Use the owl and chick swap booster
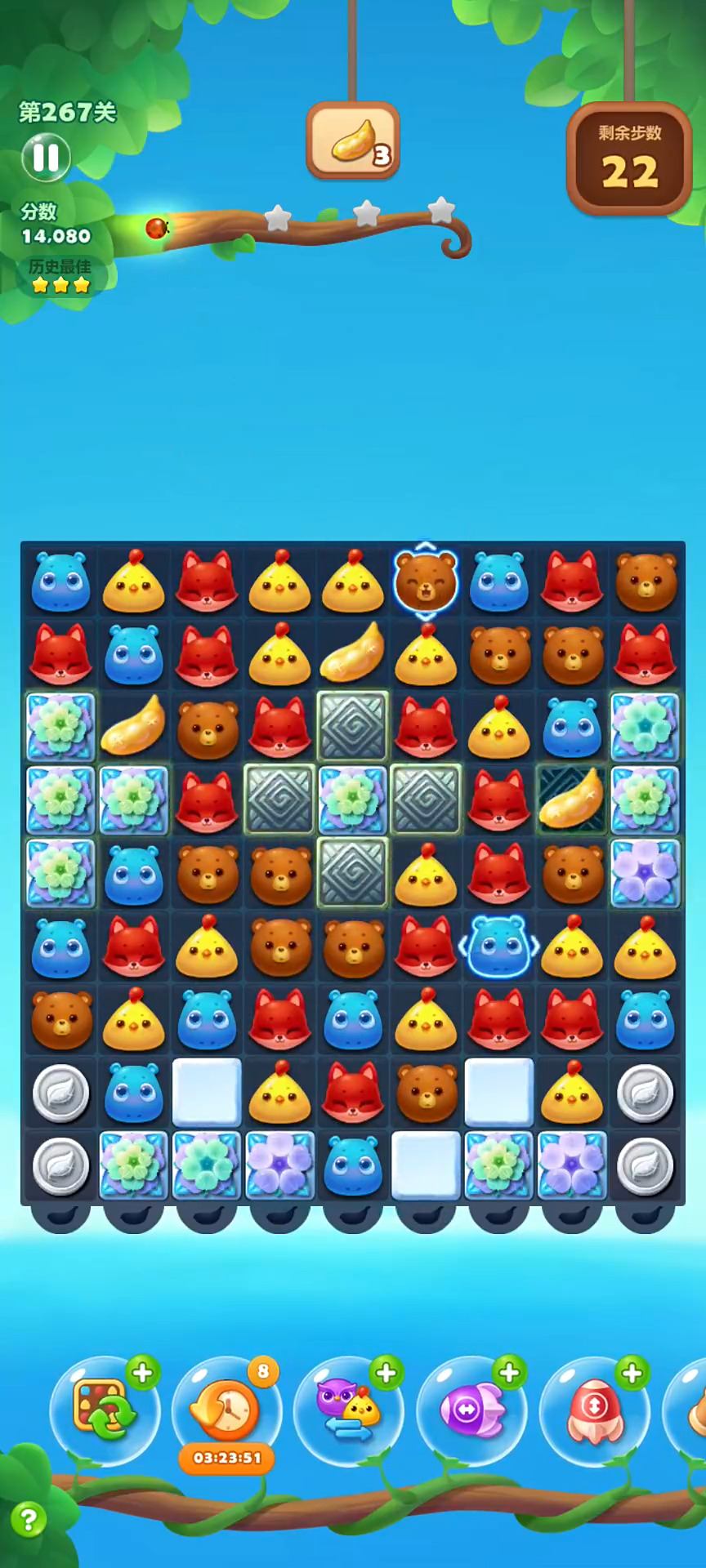This screenshot has height=1568, width=706. coord(349,1410)
